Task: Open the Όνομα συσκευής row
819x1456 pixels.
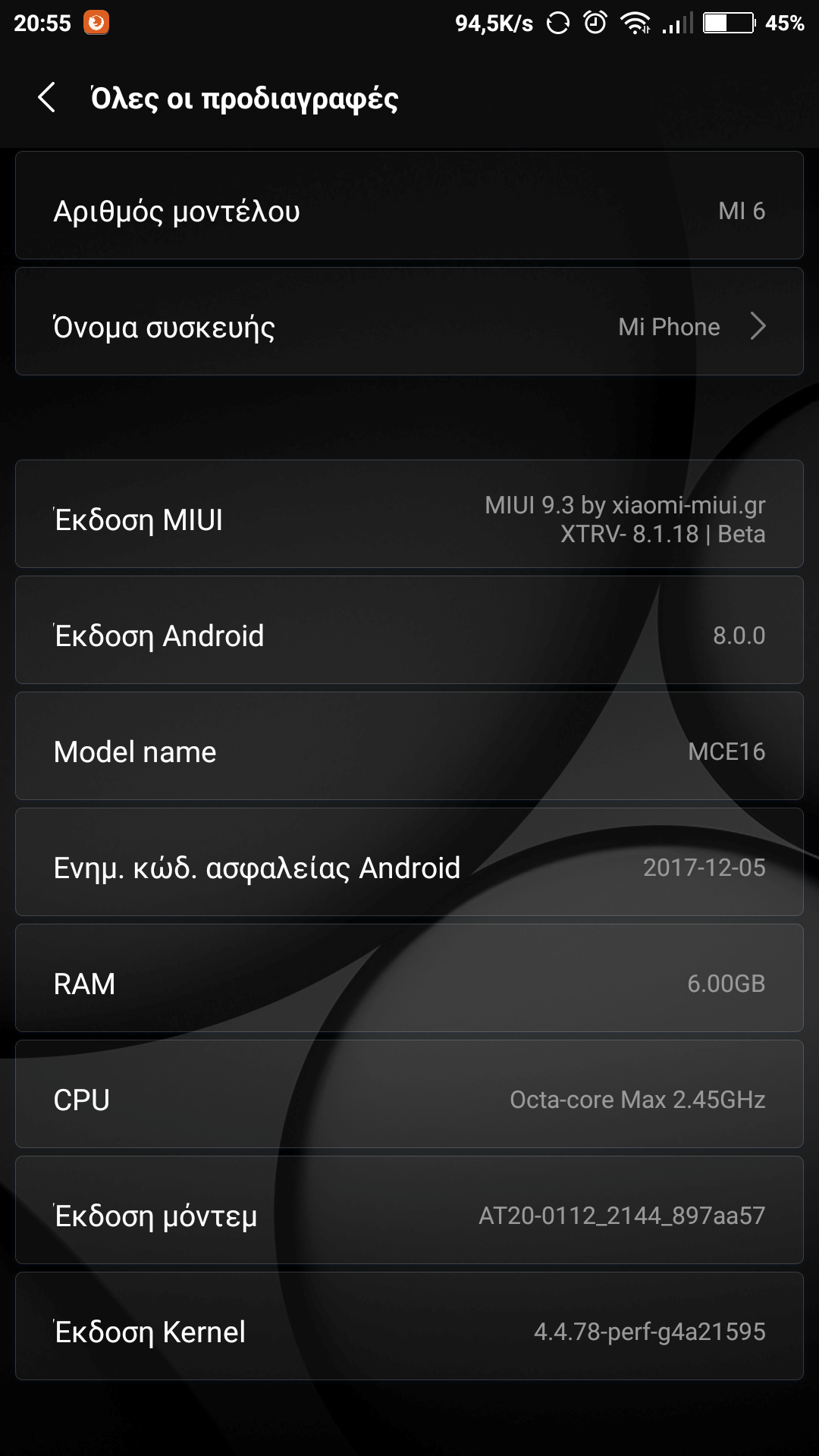Action: point(409,322)
